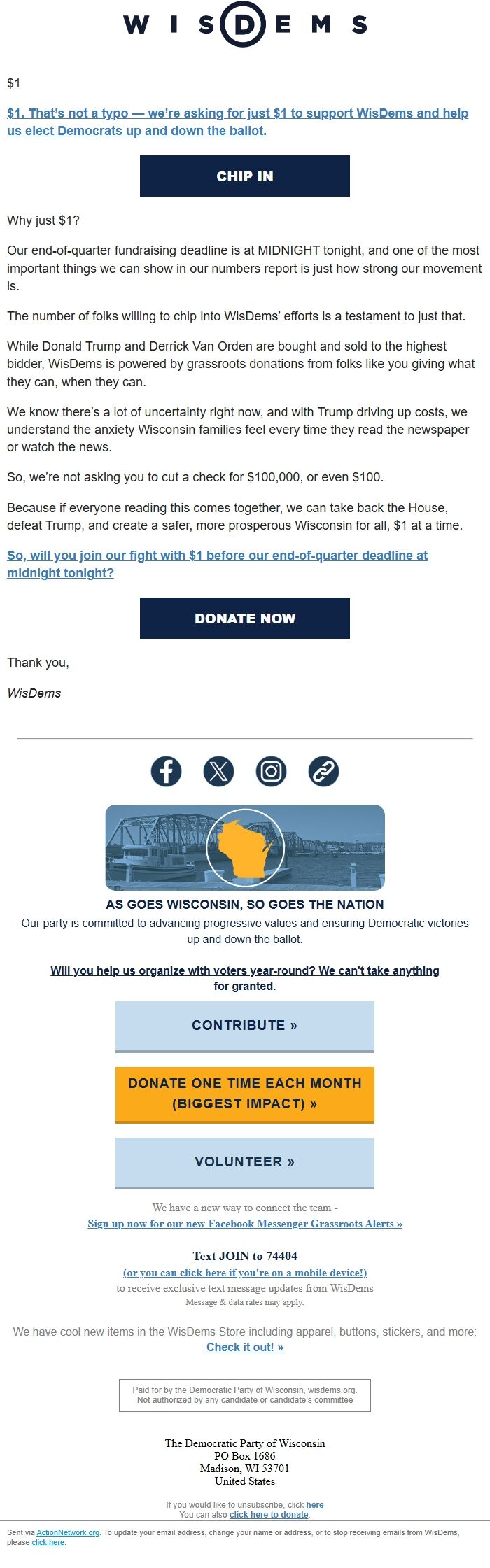Open the WisDems Facebook icon
490x1568 pixels.
(166, 772)
